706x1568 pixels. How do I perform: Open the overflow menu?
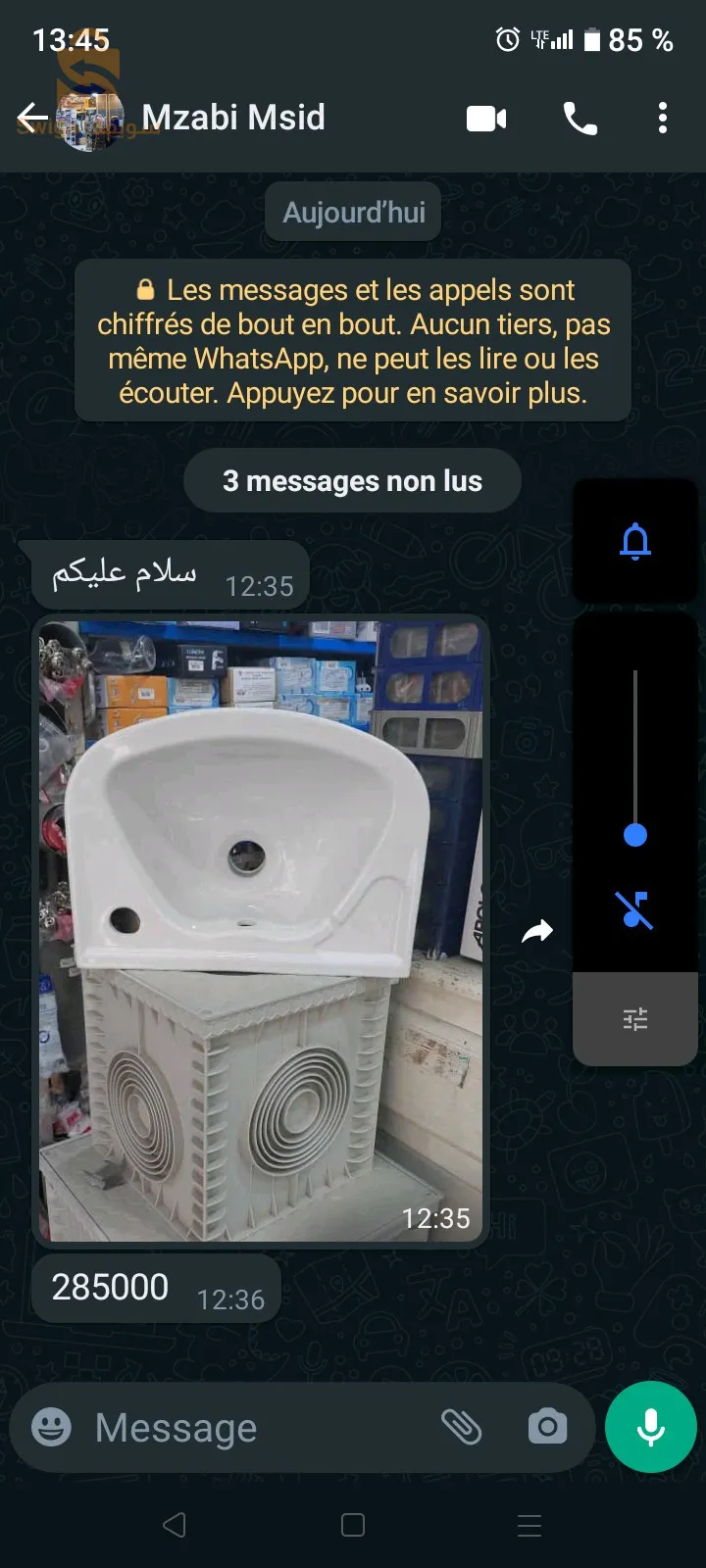click(x=663, y=119)
